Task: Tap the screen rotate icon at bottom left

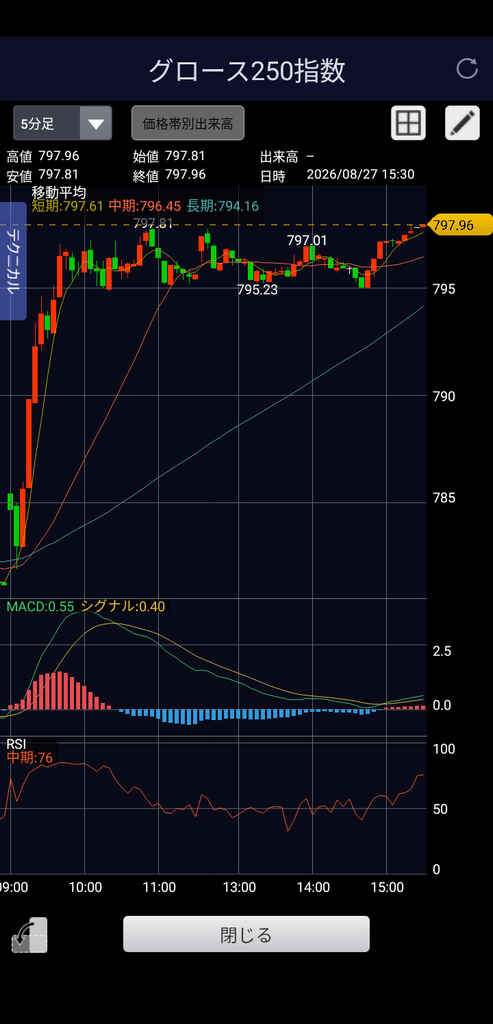Action: point(29,935)
